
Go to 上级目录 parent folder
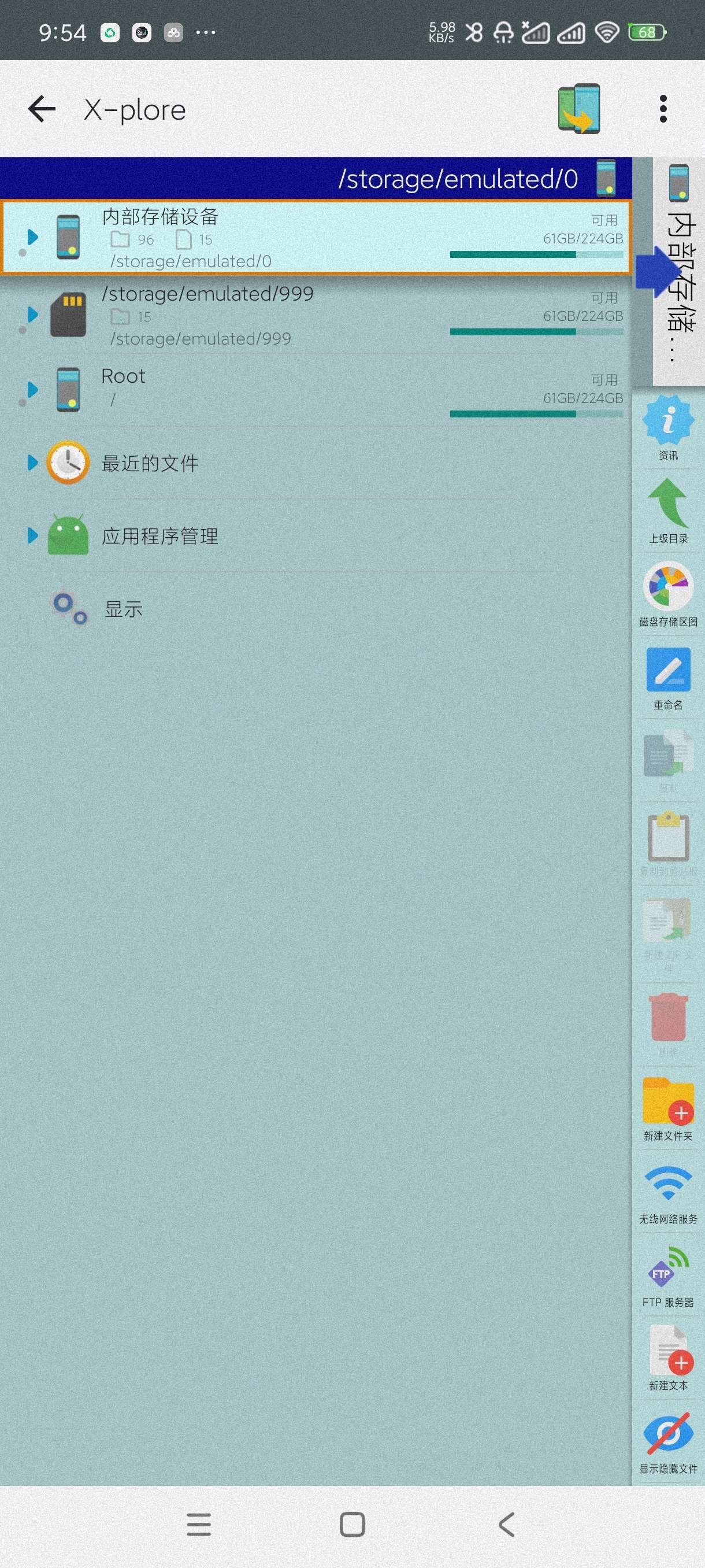click(x=668, y=510)
